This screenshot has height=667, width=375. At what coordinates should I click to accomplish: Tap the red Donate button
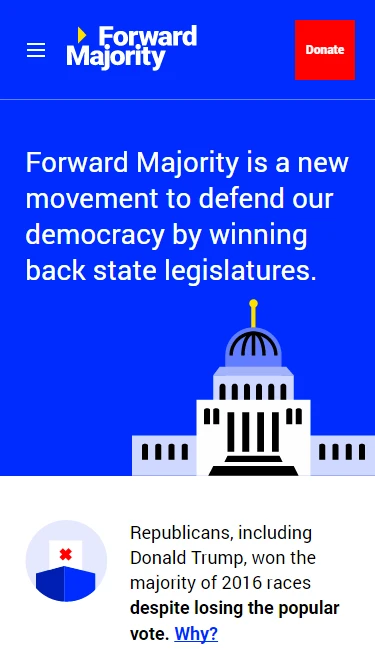[325, 50]
